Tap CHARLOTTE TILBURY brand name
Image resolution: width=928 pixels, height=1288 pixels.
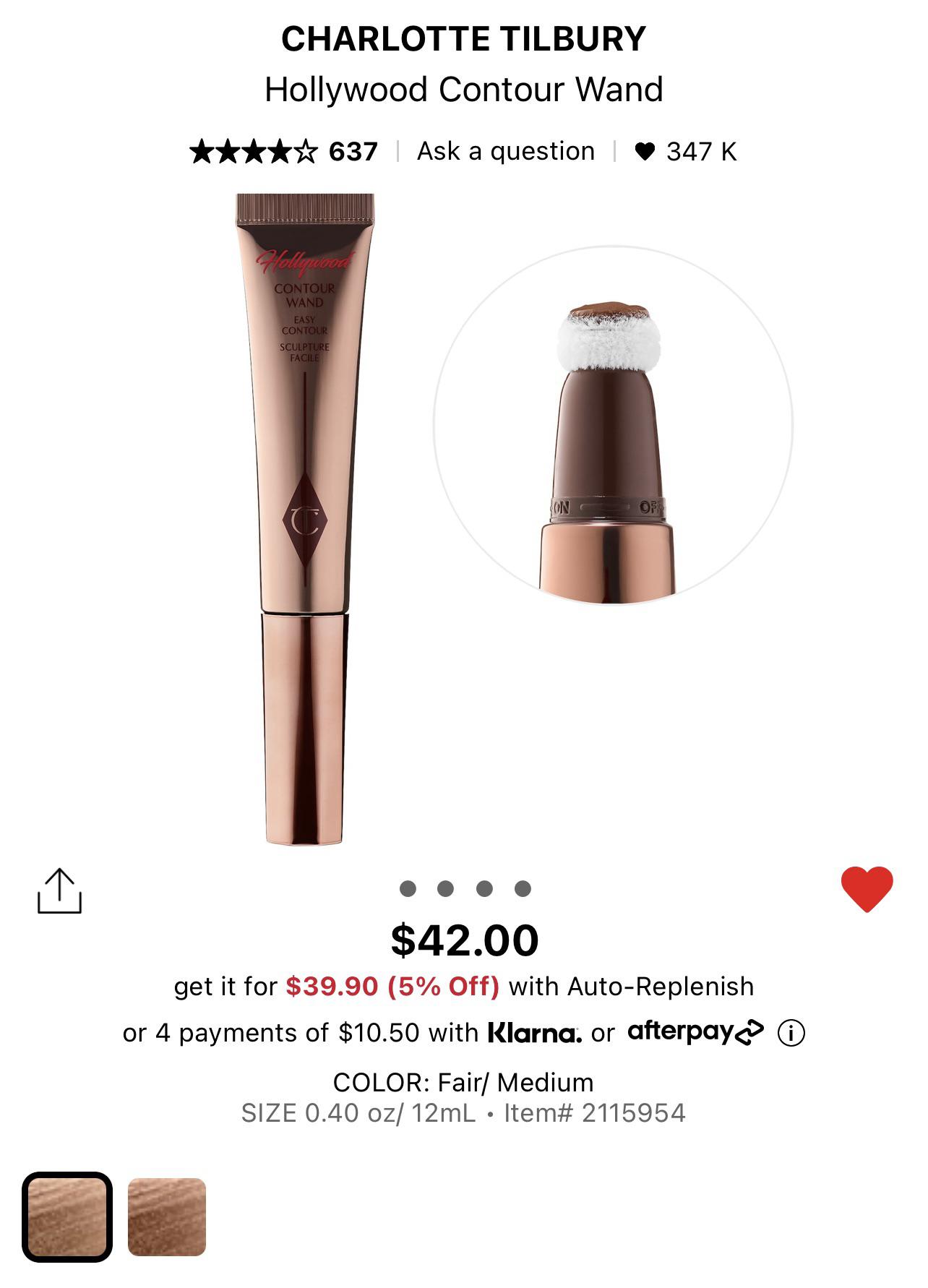pos(463,39)
